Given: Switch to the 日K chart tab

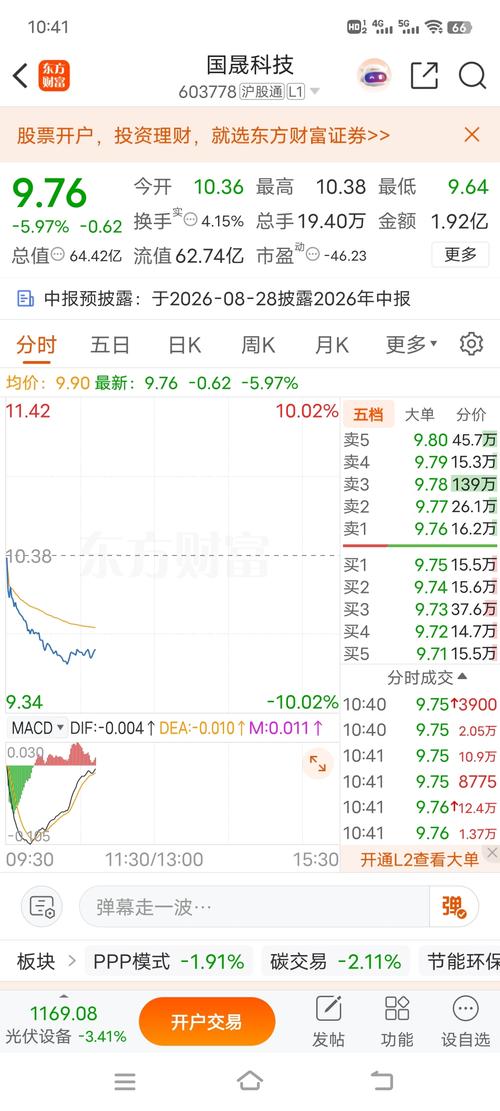Looking at the screenshot, I should point(184,345).
